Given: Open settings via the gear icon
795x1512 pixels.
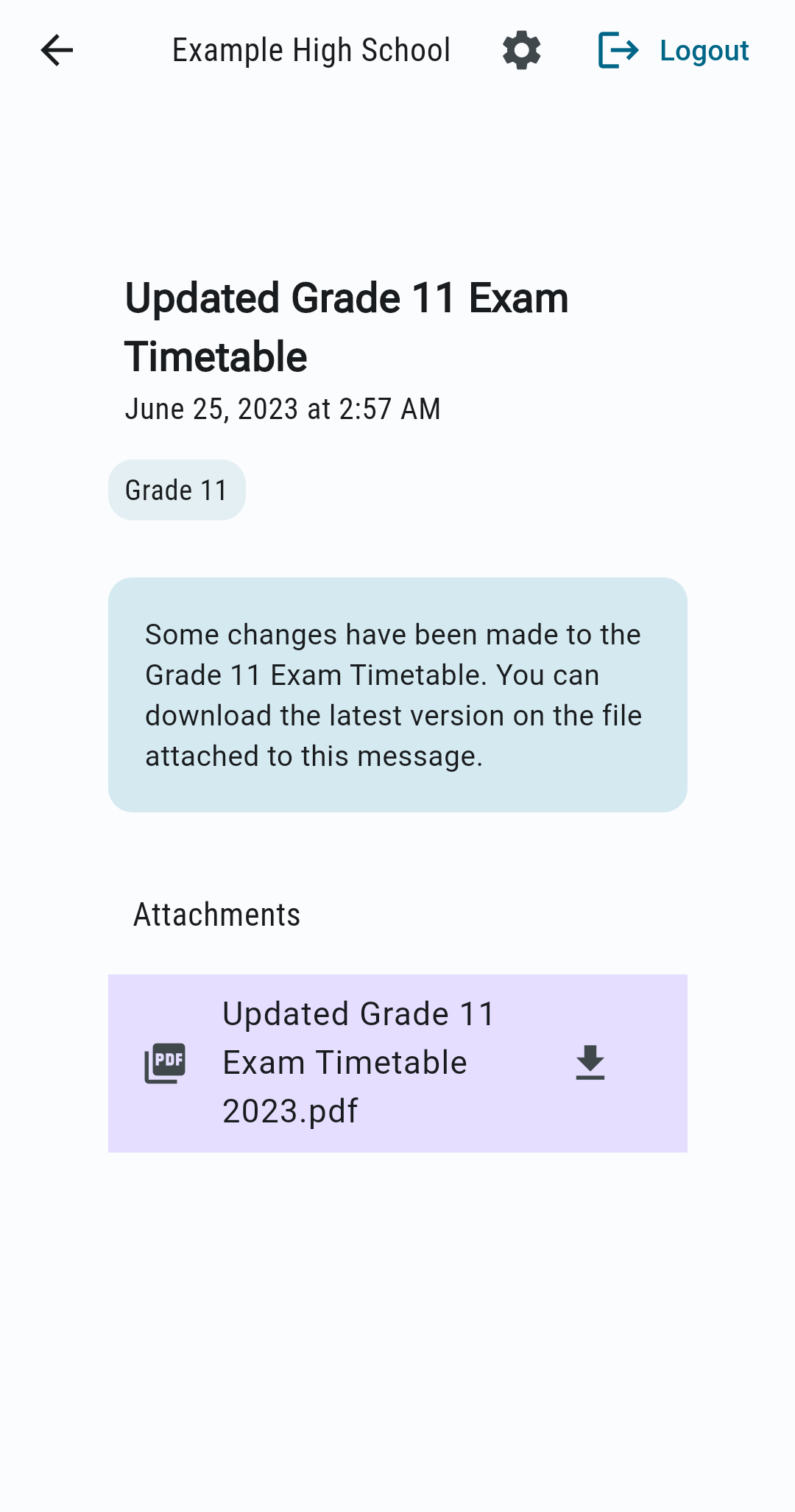Looking at the screenshot, I should tap(521, 51).
